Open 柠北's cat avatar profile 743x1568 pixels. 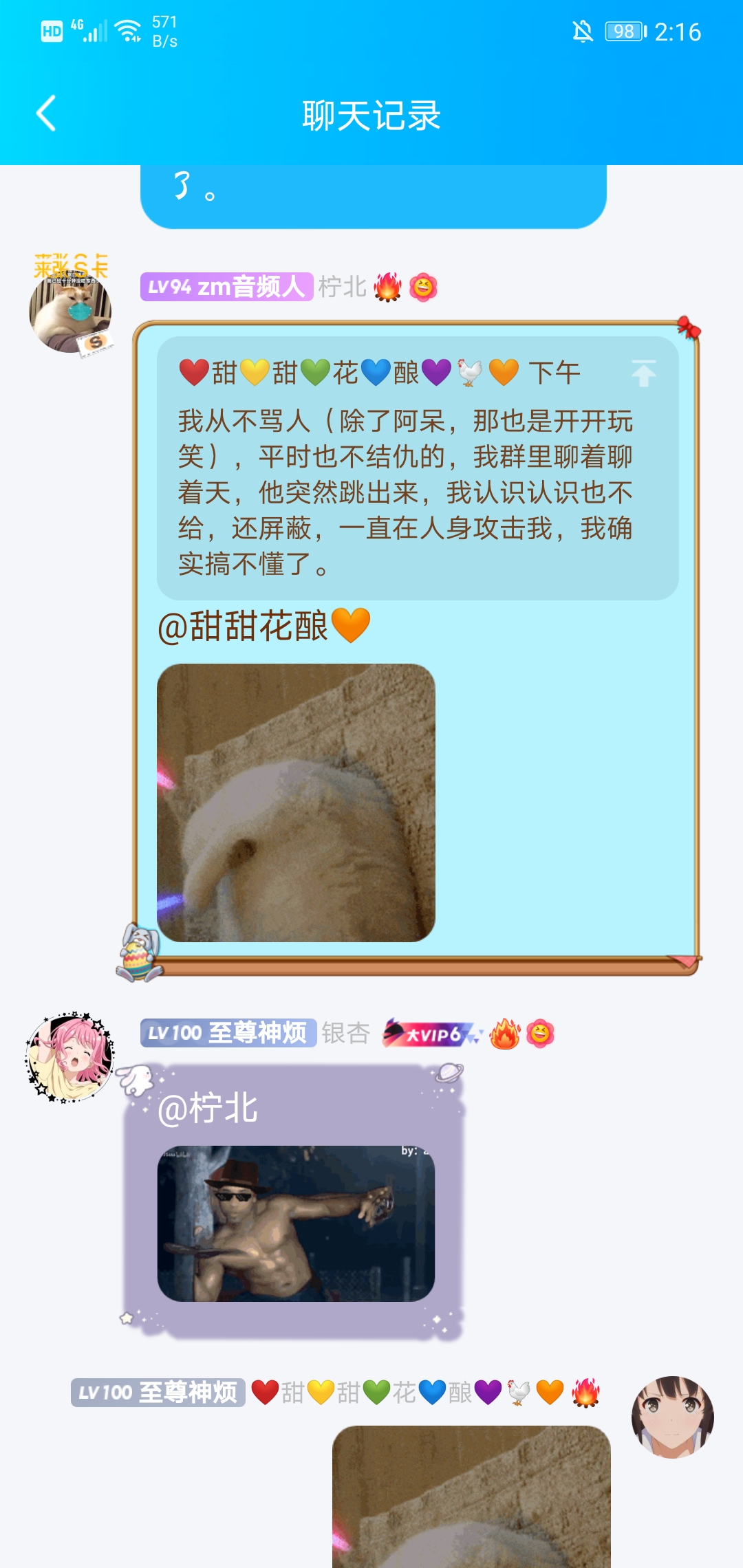coord(70,311)
